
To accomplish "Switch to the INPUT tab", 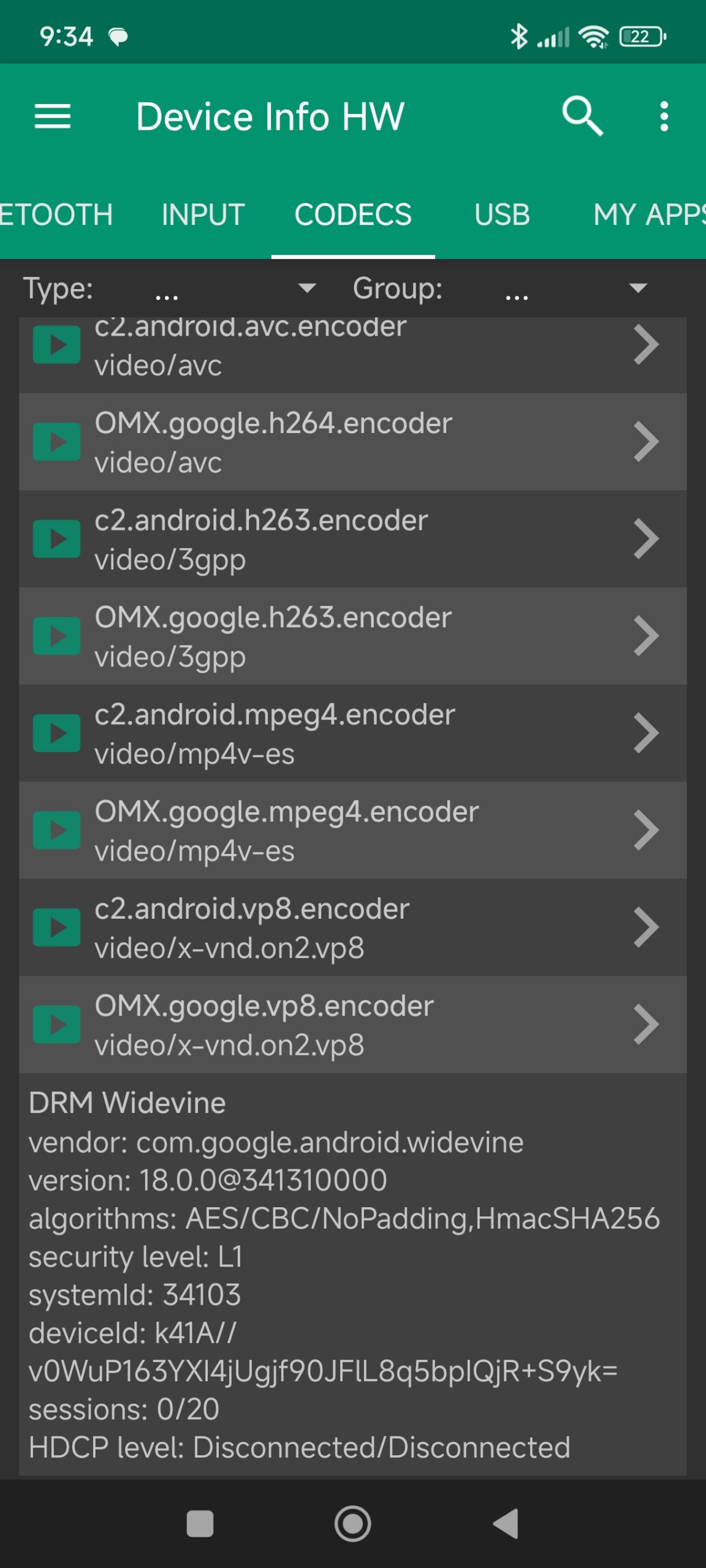I will (203, 215).
